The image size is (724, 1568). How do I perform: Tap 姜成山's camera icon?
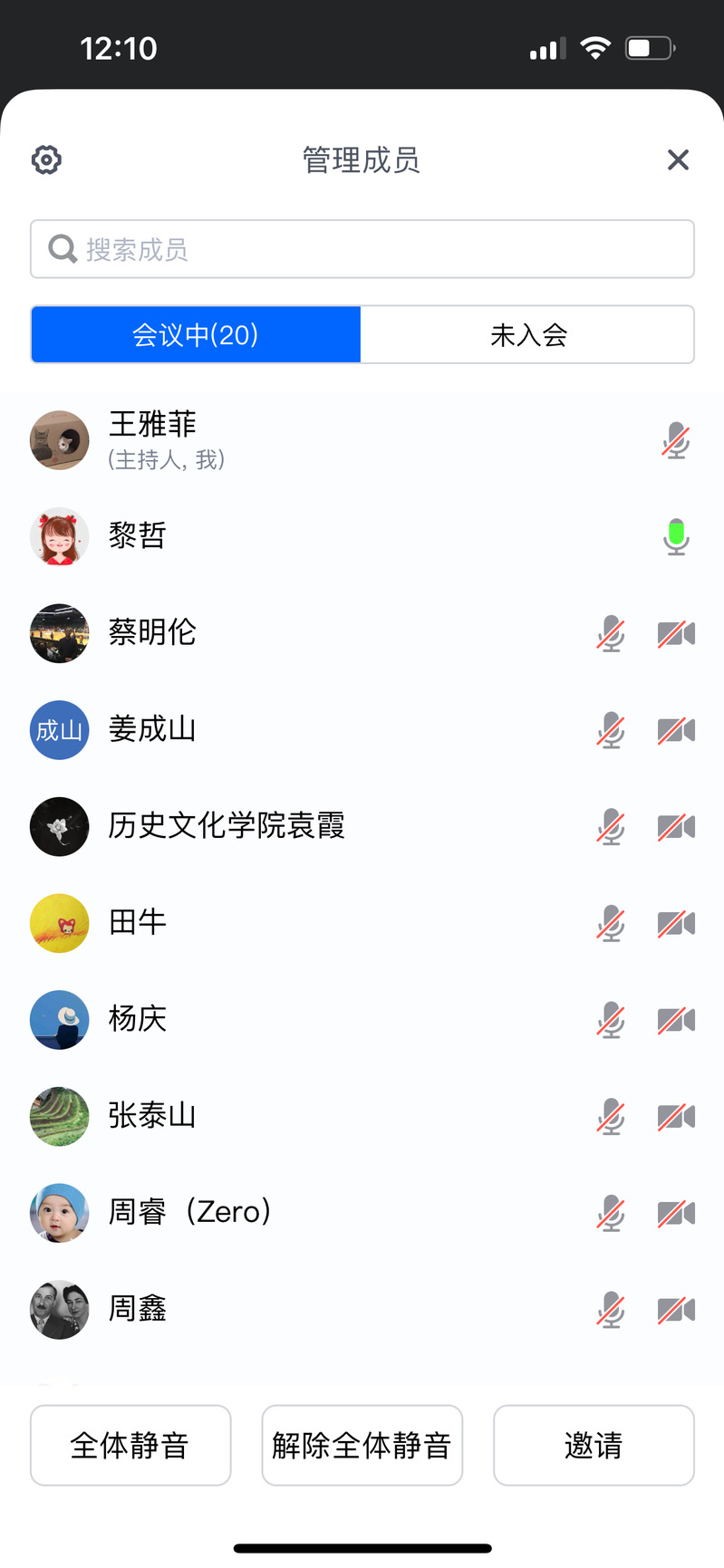[676, 730]
